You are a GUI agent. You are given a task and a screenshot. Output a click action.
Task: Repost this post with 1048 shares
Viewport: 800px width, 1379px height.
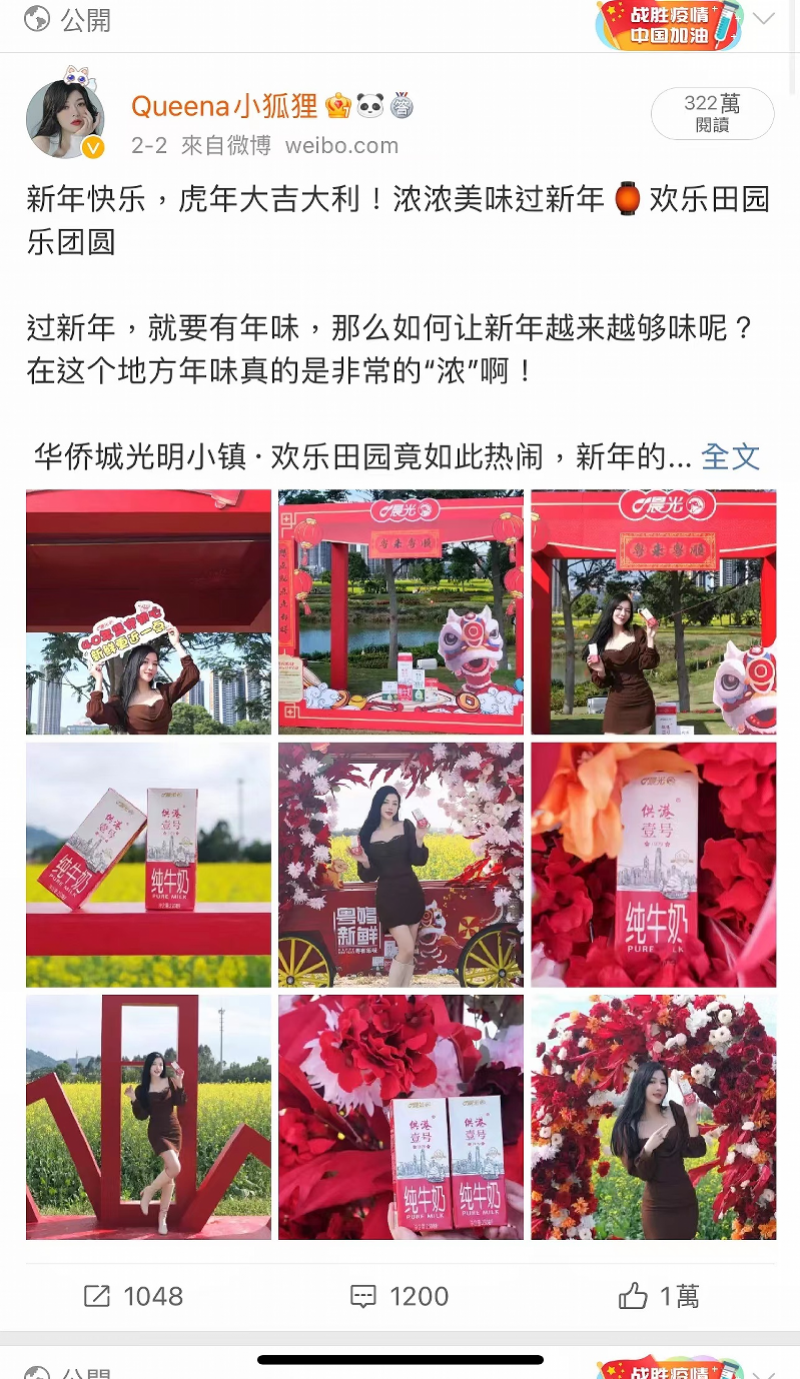[134, 1297]
